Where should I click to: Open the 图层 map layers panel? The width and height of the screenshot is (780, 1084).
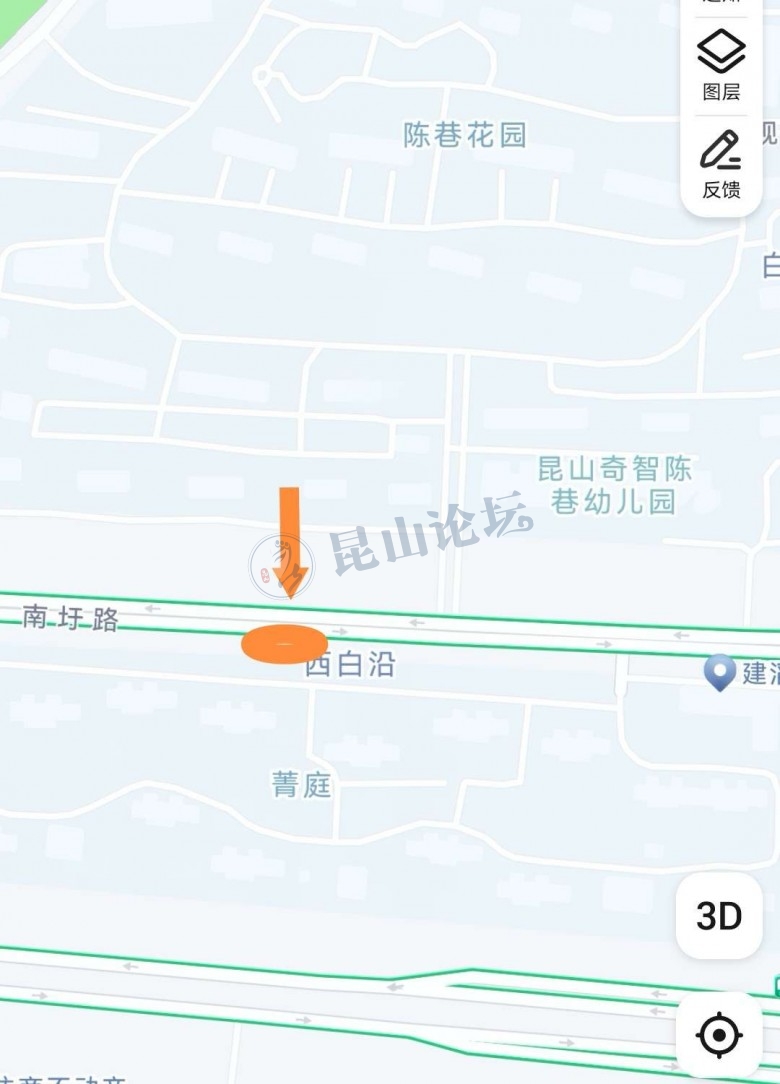[721, 65]
